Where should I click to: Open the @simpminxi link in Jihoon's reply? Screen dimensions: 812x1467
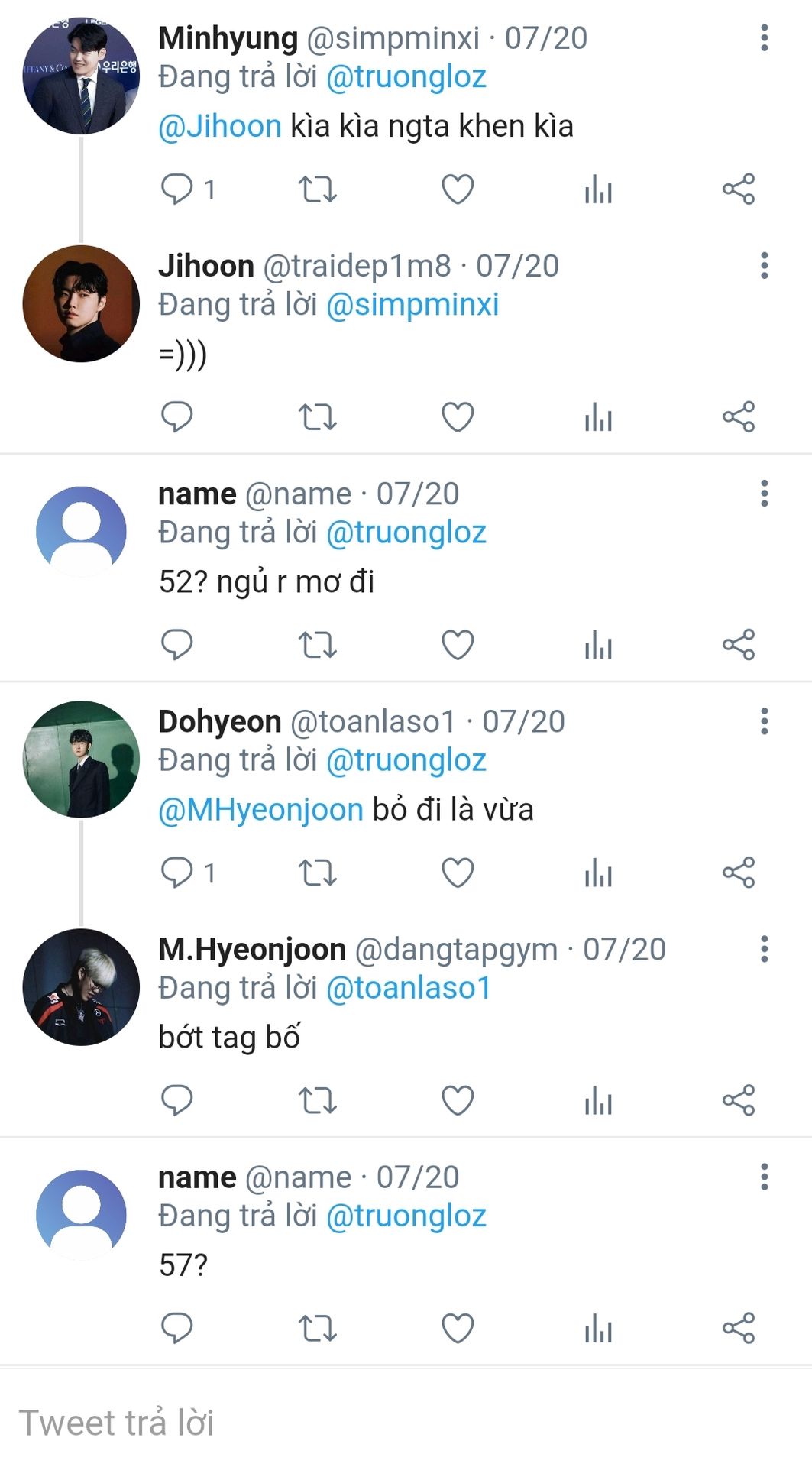[412, 304]
